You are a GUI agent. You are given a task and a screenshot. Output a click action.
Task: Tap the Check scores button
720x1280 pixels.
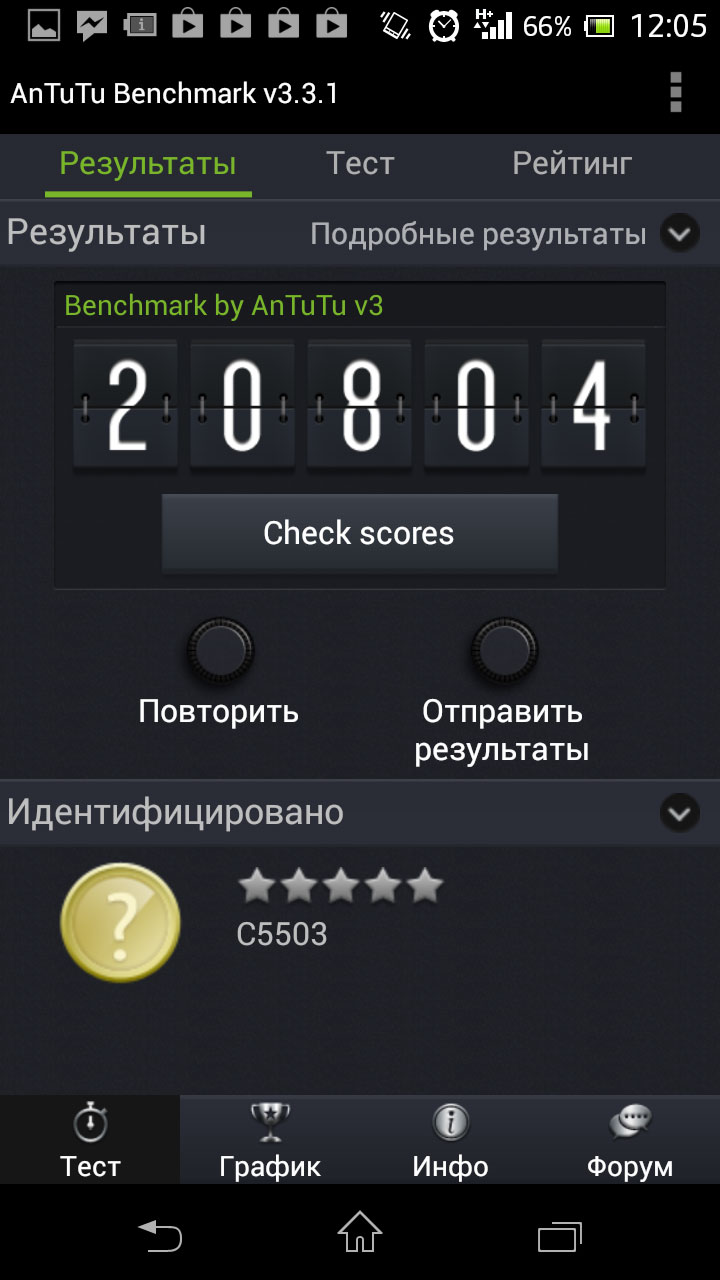359,533
